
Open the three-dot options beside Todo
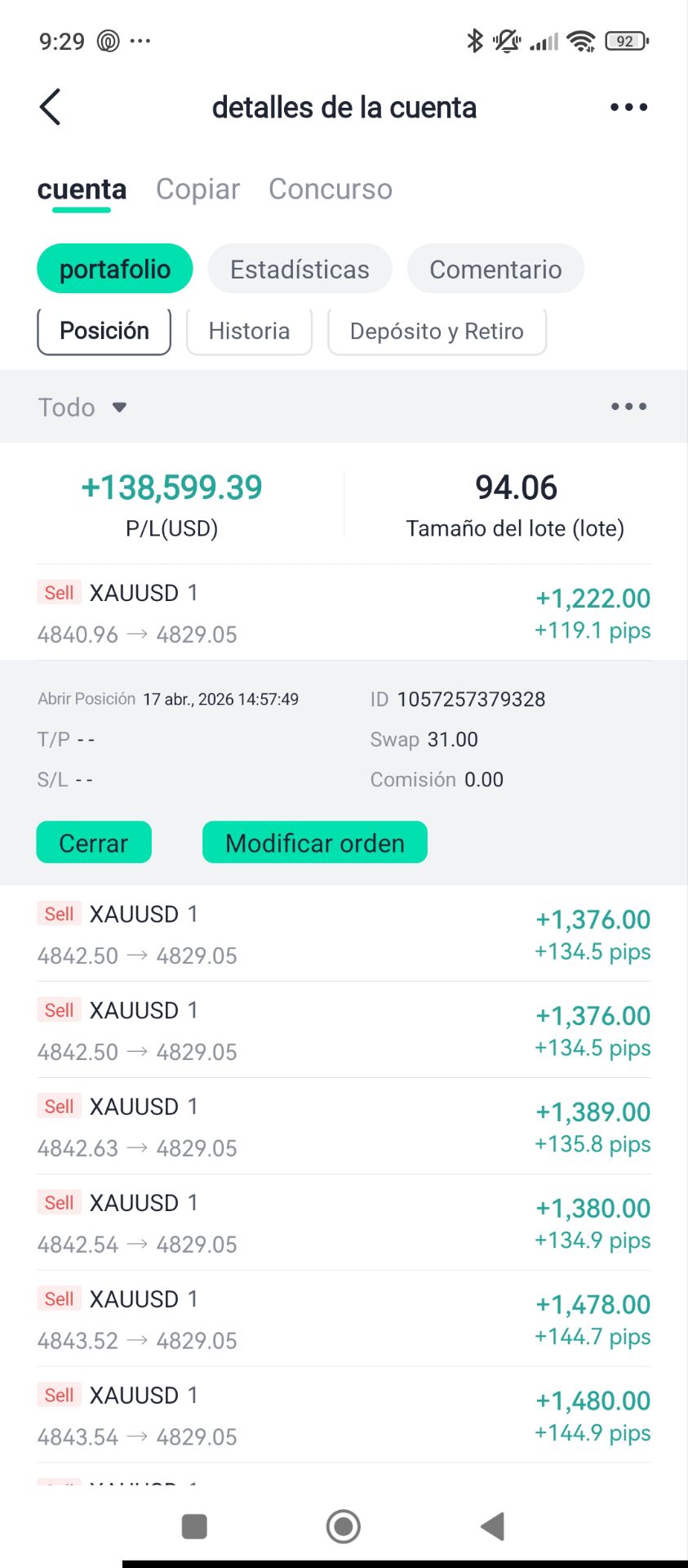(628, 407)
